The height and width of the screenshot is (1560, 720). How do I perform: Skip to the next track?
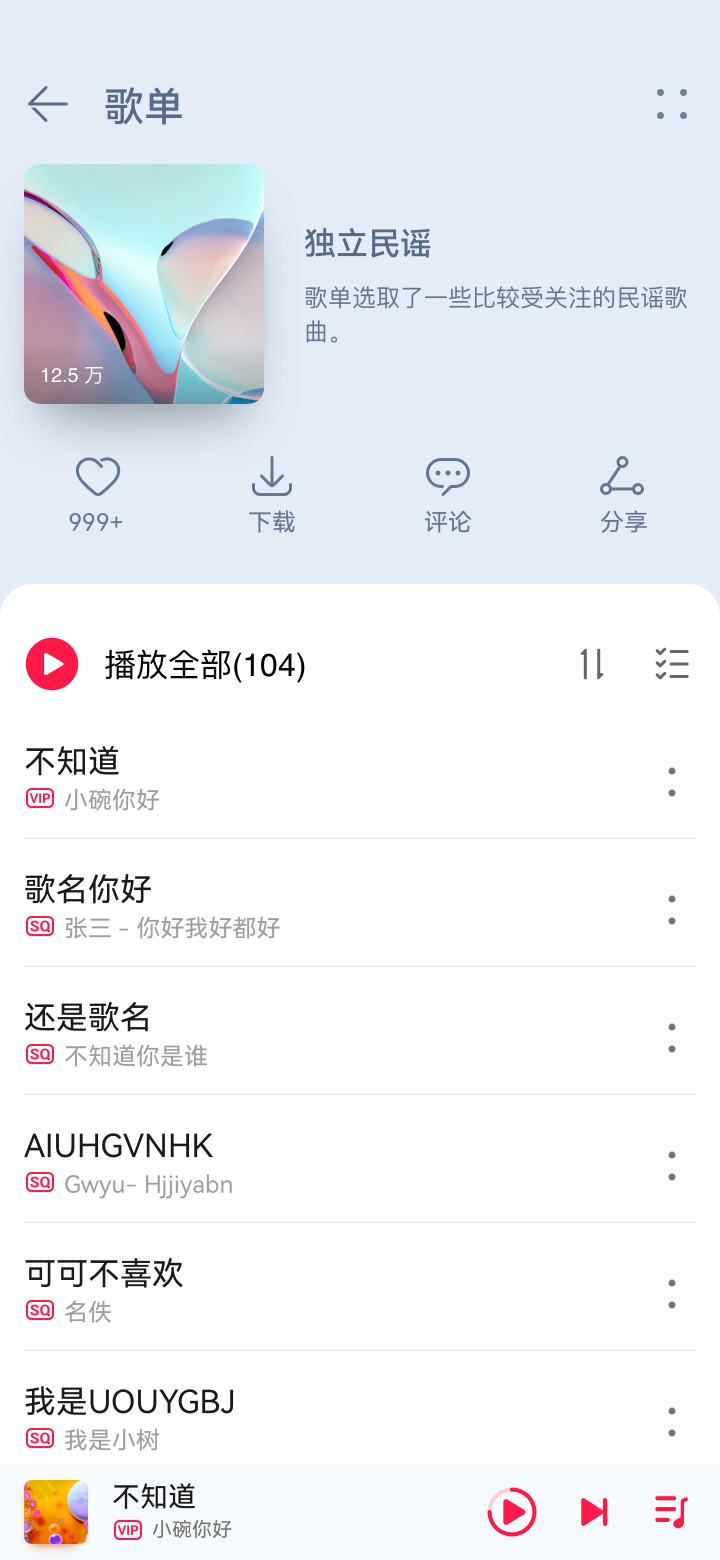[x=594, y=1511]
